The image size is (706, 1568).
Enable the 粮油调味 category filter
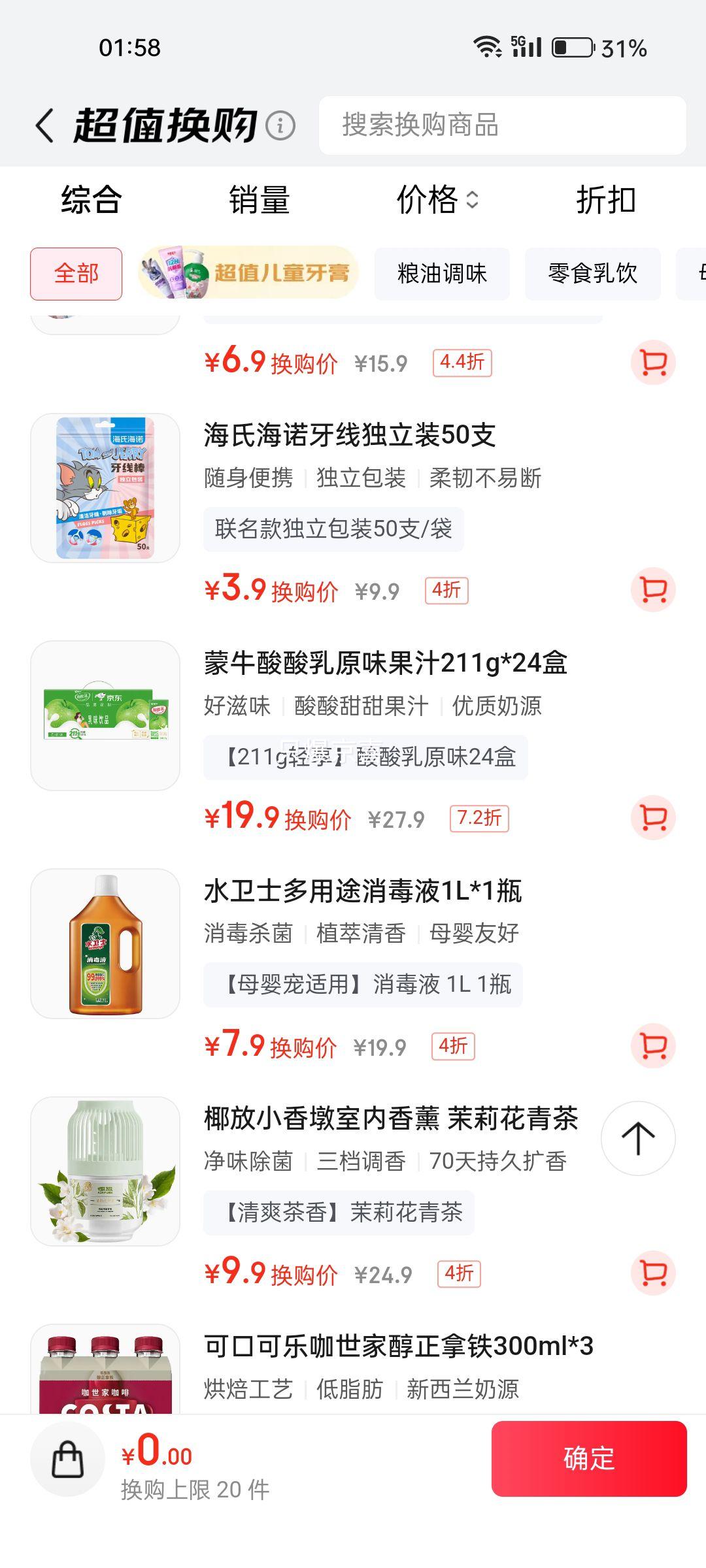tap(442, 274)
